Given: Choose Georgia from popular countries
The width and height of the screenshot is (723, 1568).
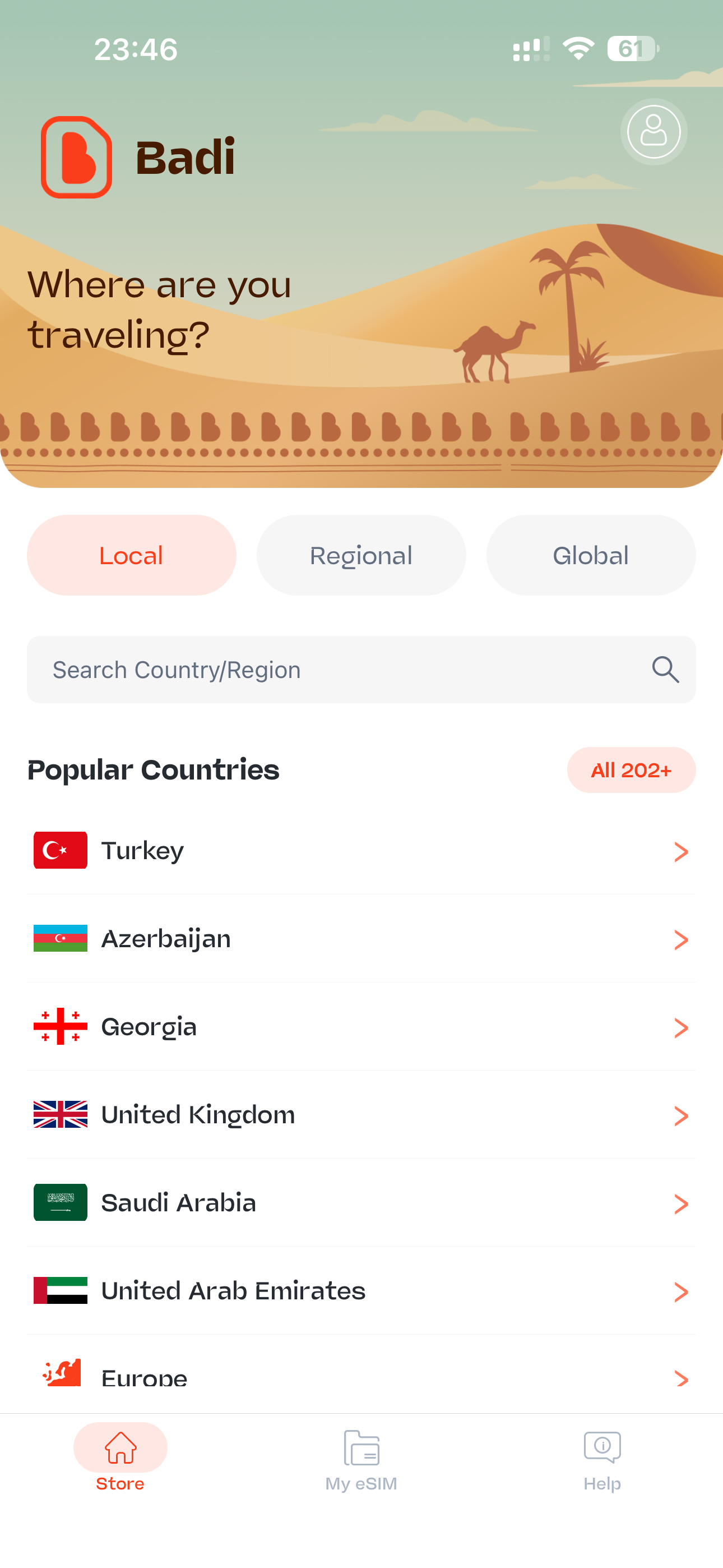Looking at the screenshot, I should [x=361, y=1027].
